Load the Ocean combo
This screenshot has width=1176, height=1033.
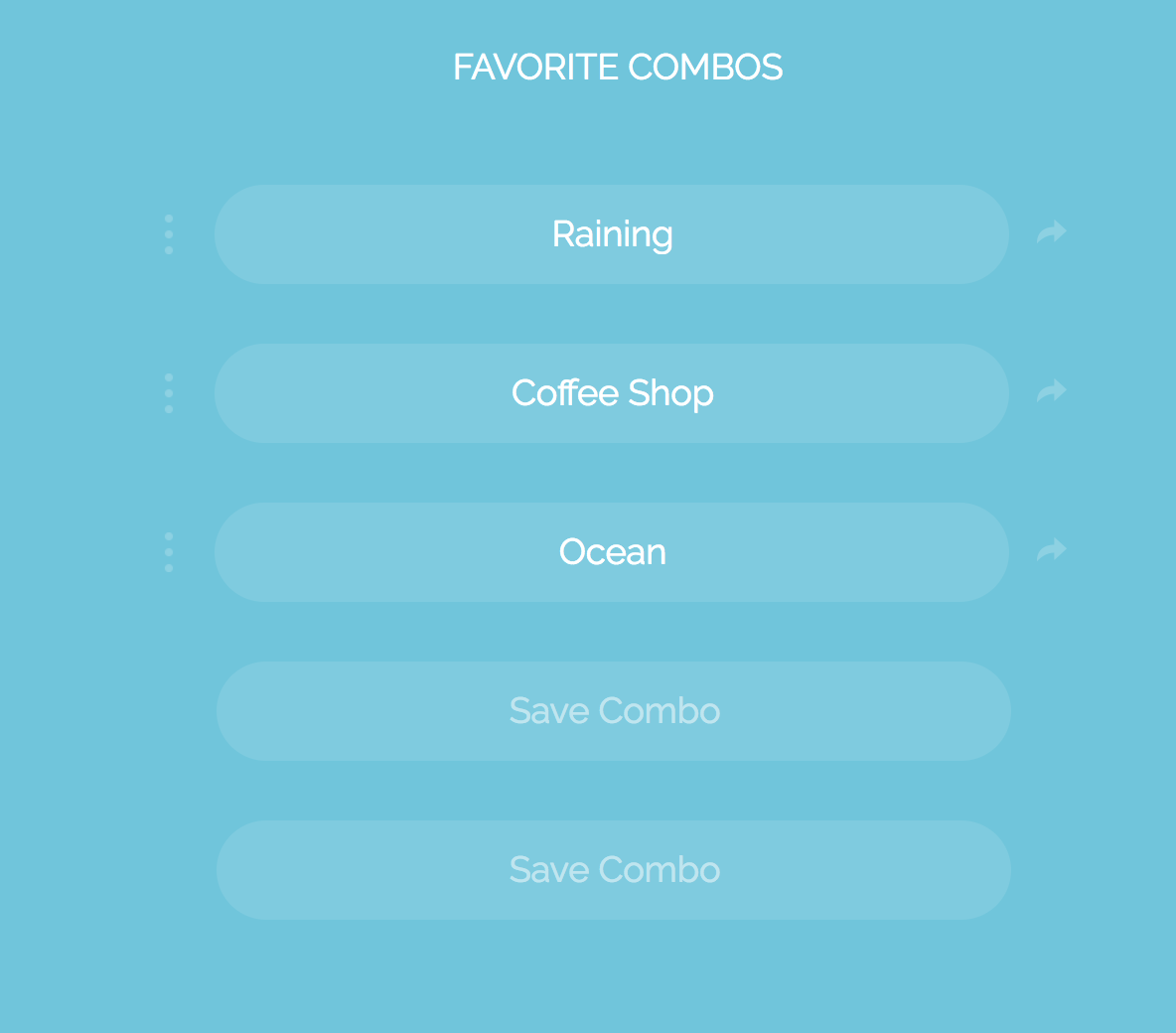coord(612,552)
